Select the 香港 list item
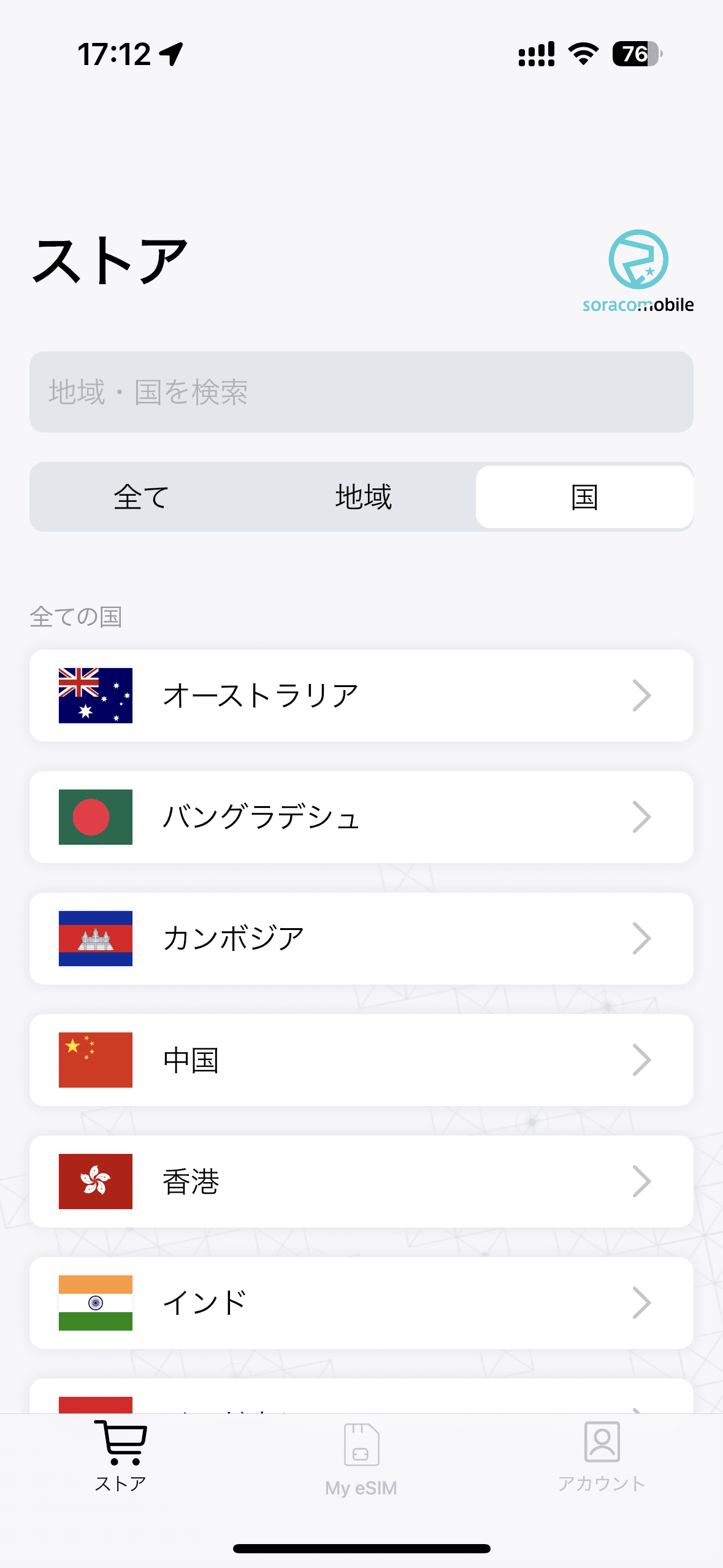The image size is (723, 1568). point(361,1182)
